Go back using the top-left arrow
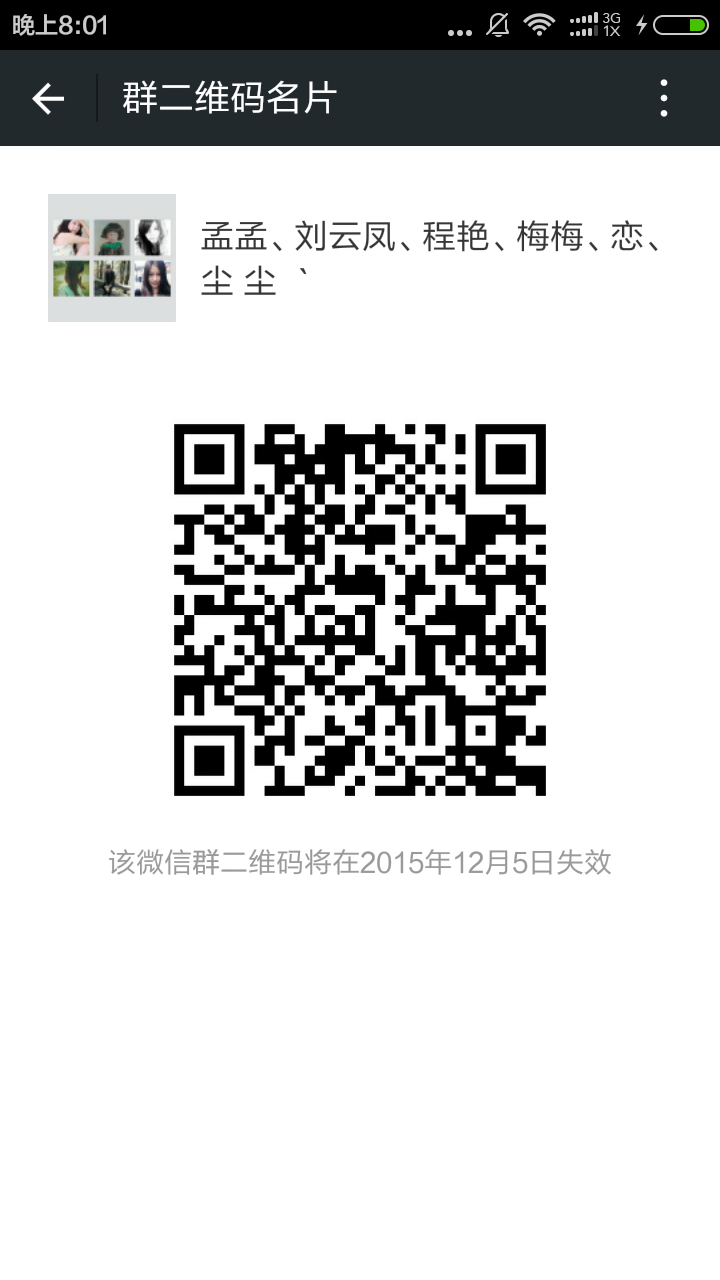 click(48, 98)
